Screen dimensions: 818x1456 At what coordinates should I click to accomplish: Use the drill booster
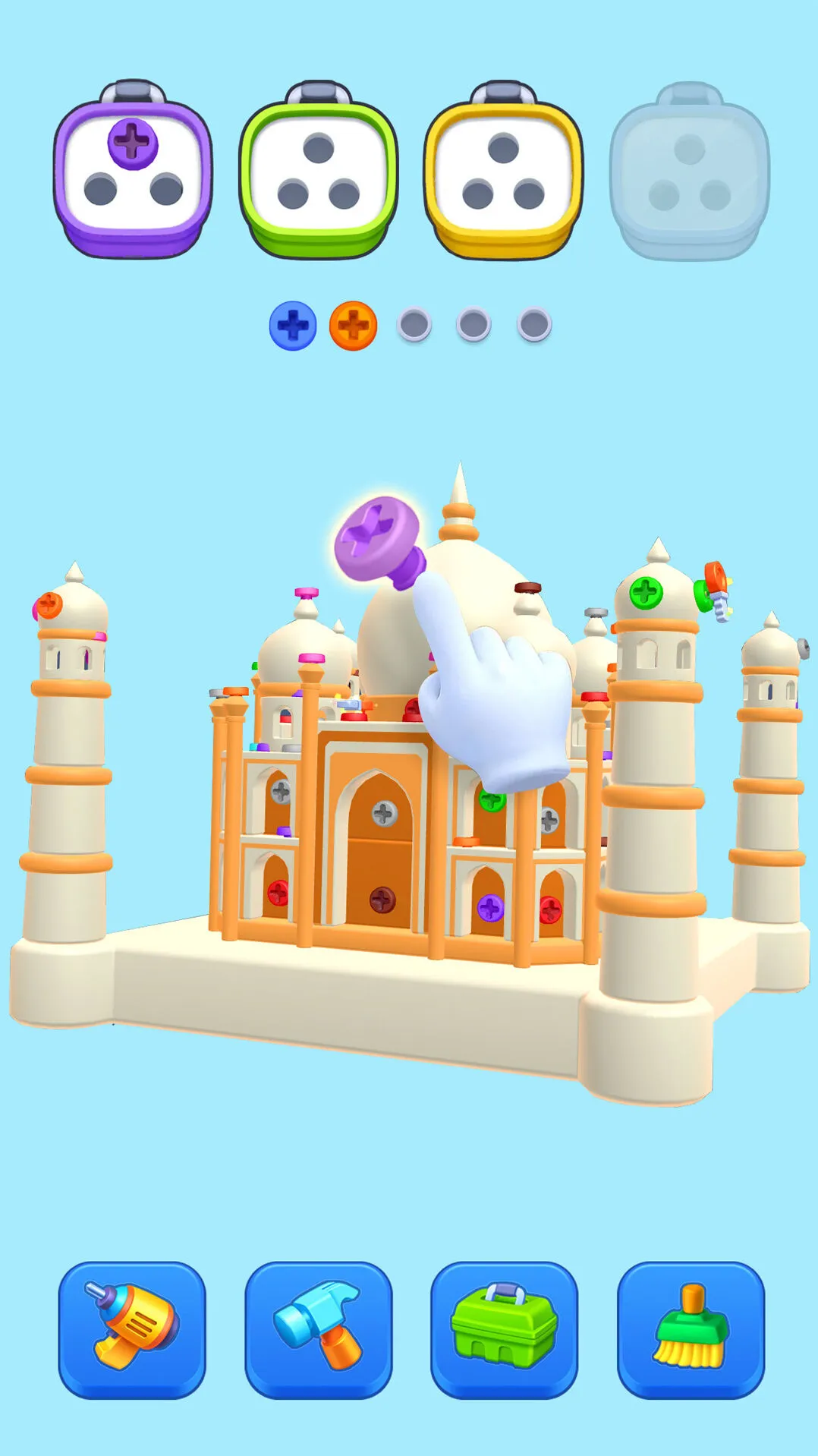[132, 1328]
